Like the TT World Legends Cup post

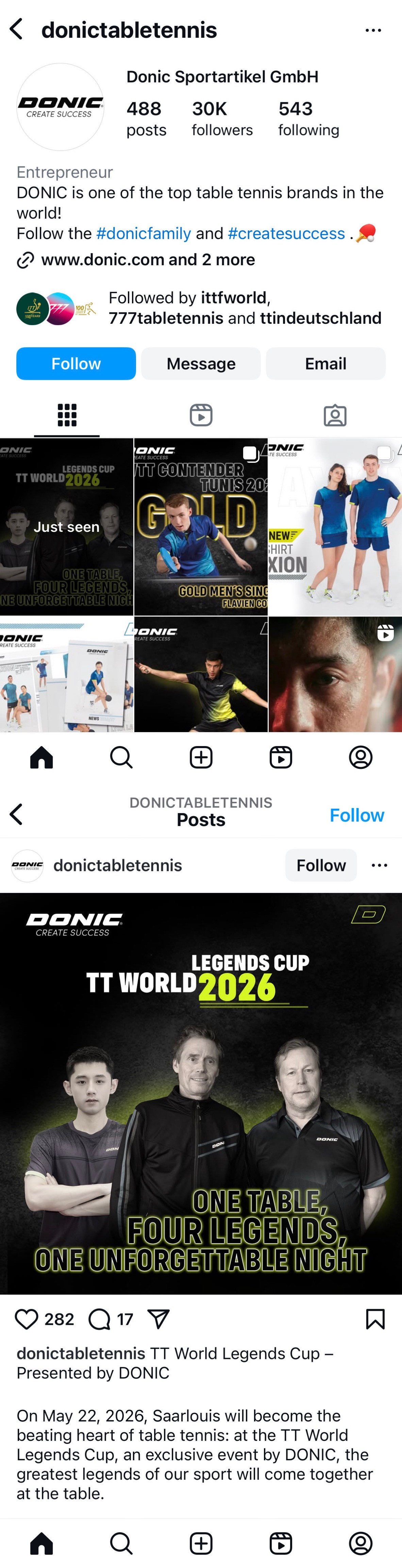click(26, 1319)
